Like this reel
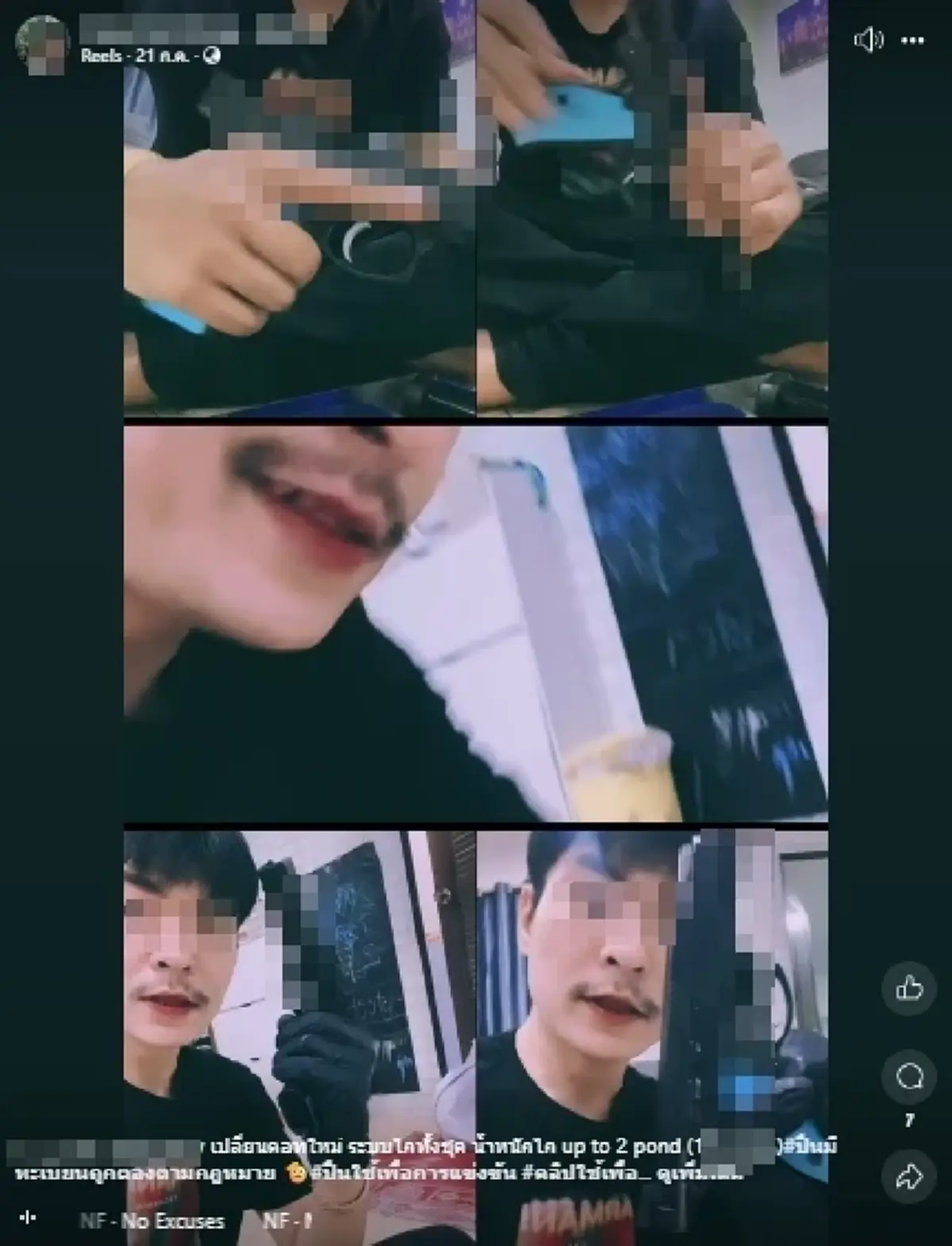The height and width of the screenshot is (1246, 952). click(909, 988)
